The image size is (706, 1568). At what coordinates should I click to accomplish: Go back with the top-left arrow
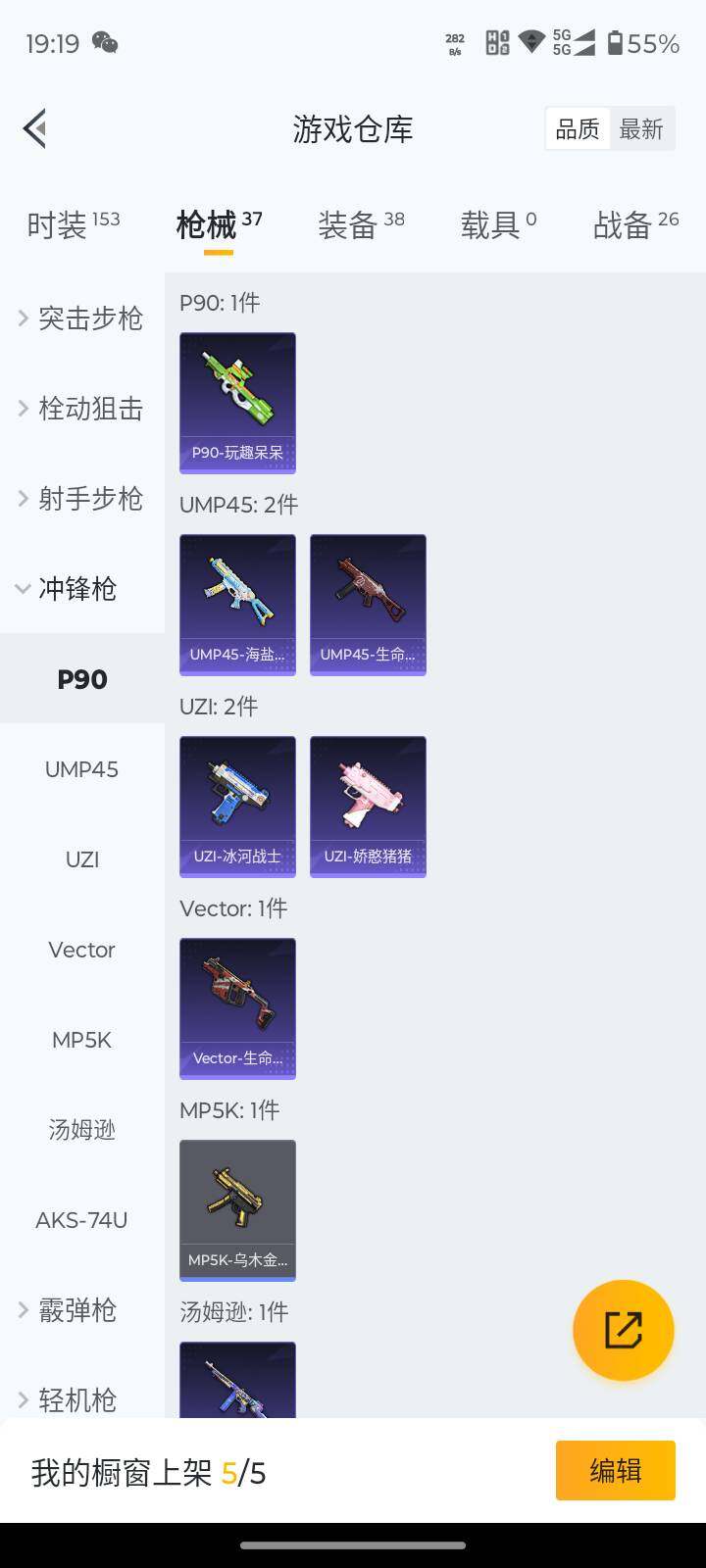35,128
